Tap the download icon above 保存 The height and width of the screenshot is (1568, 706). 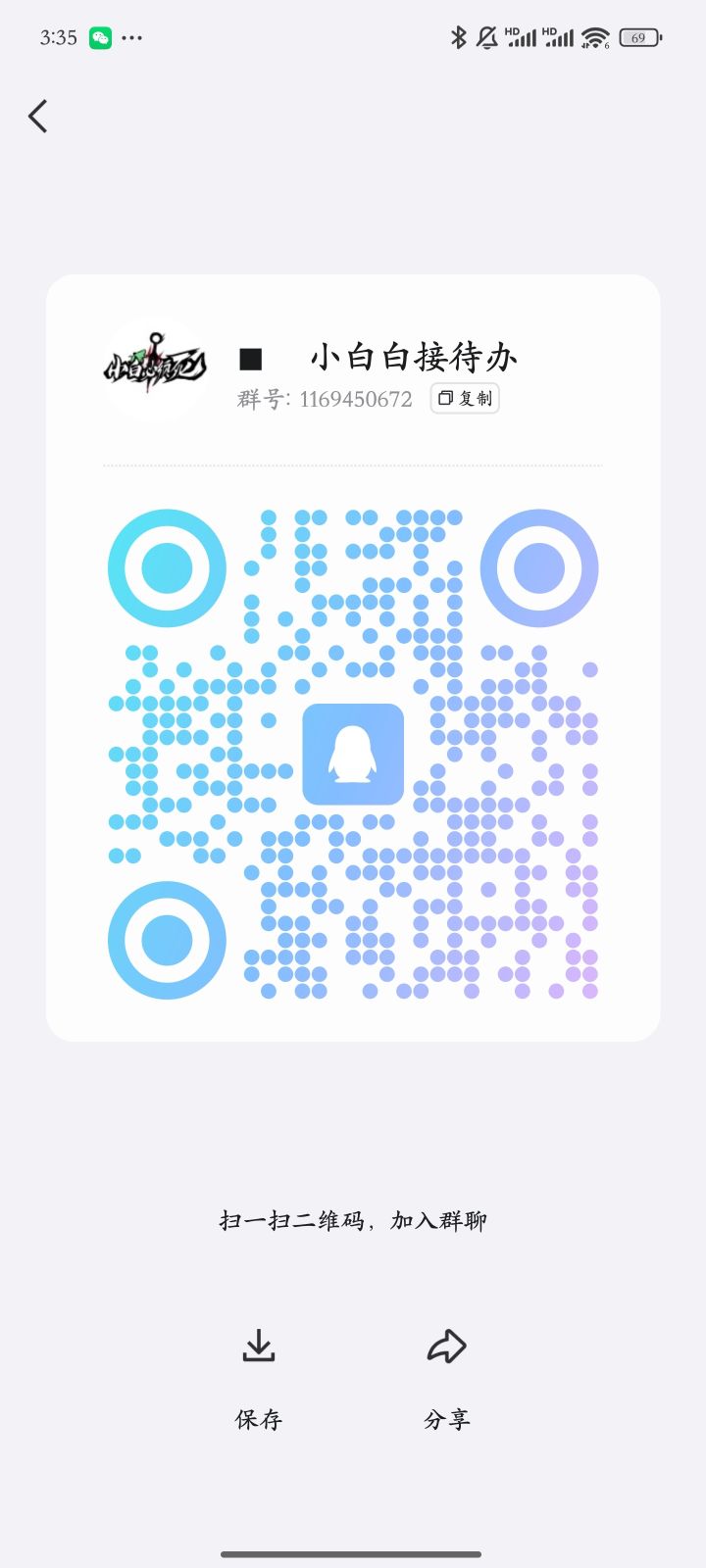click(258, 1345)
